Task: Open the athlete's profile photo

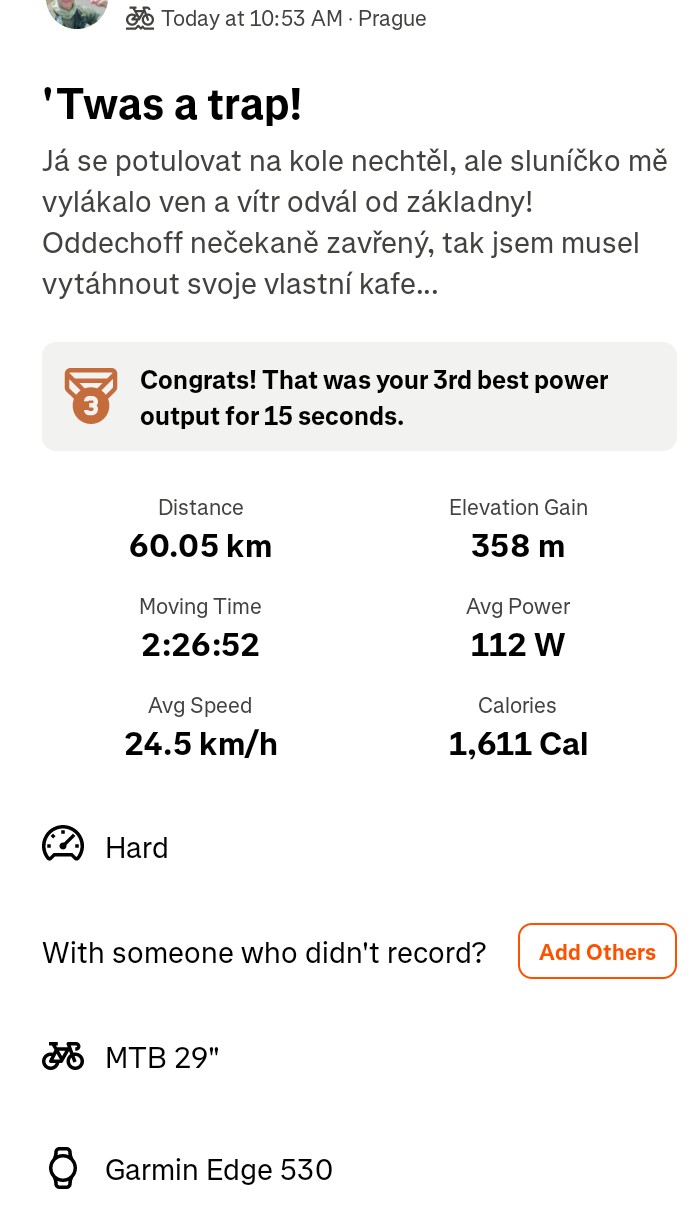Action: pyautogui.click(x=77, y=10)
